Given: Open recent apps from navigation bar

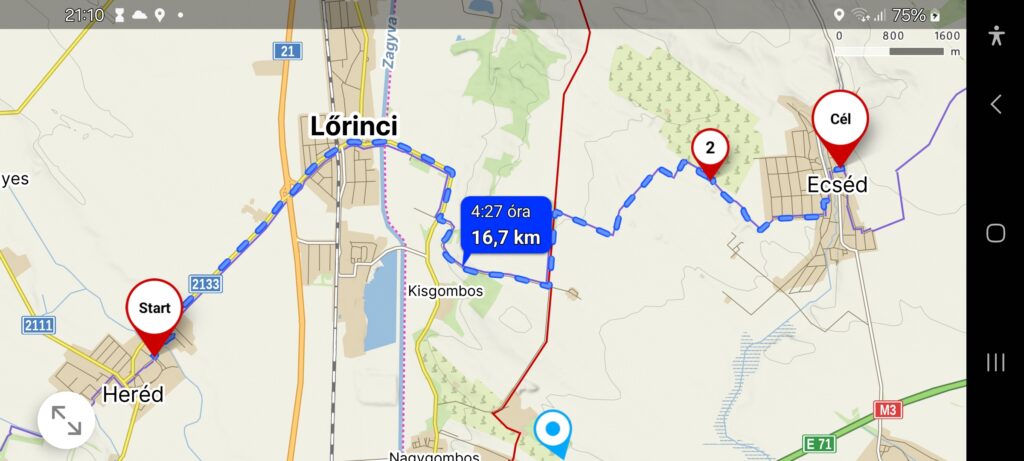Looking at the screenshot, I should pyautogui.click(x=995, y=362).
